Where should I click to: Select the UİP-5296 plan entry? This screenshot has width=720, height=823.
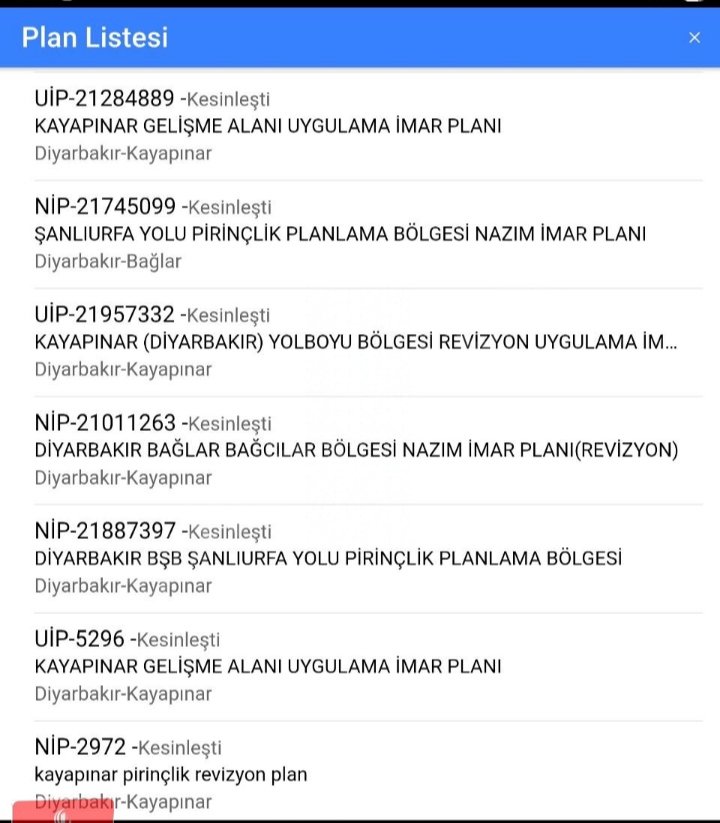pos(267,666)
